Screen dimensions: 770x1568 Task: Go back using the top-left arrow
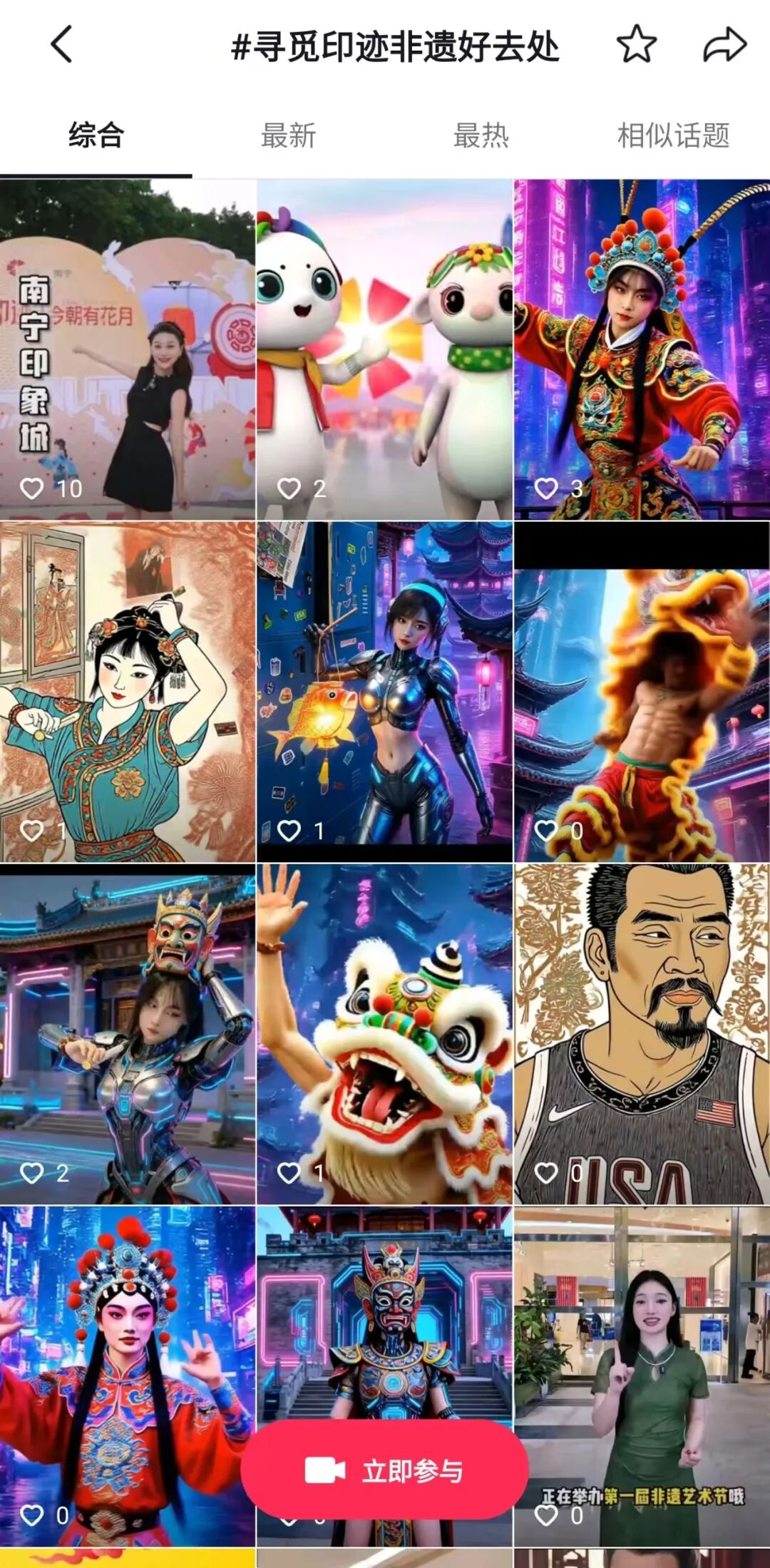(x=62, y=44)
